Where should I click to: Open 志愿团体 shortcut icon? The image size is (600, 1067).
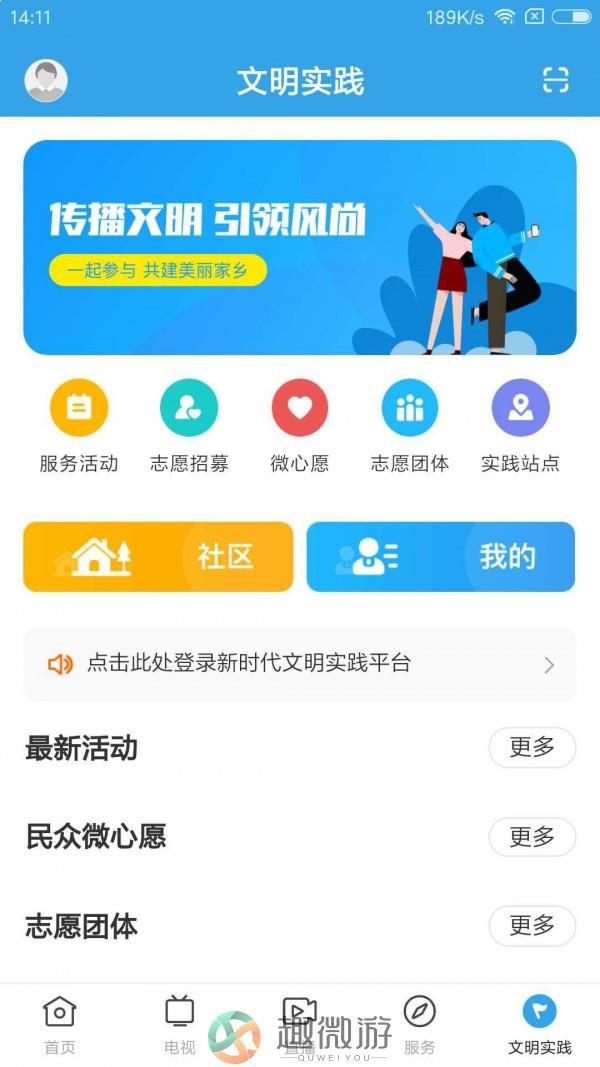point(410,409)
